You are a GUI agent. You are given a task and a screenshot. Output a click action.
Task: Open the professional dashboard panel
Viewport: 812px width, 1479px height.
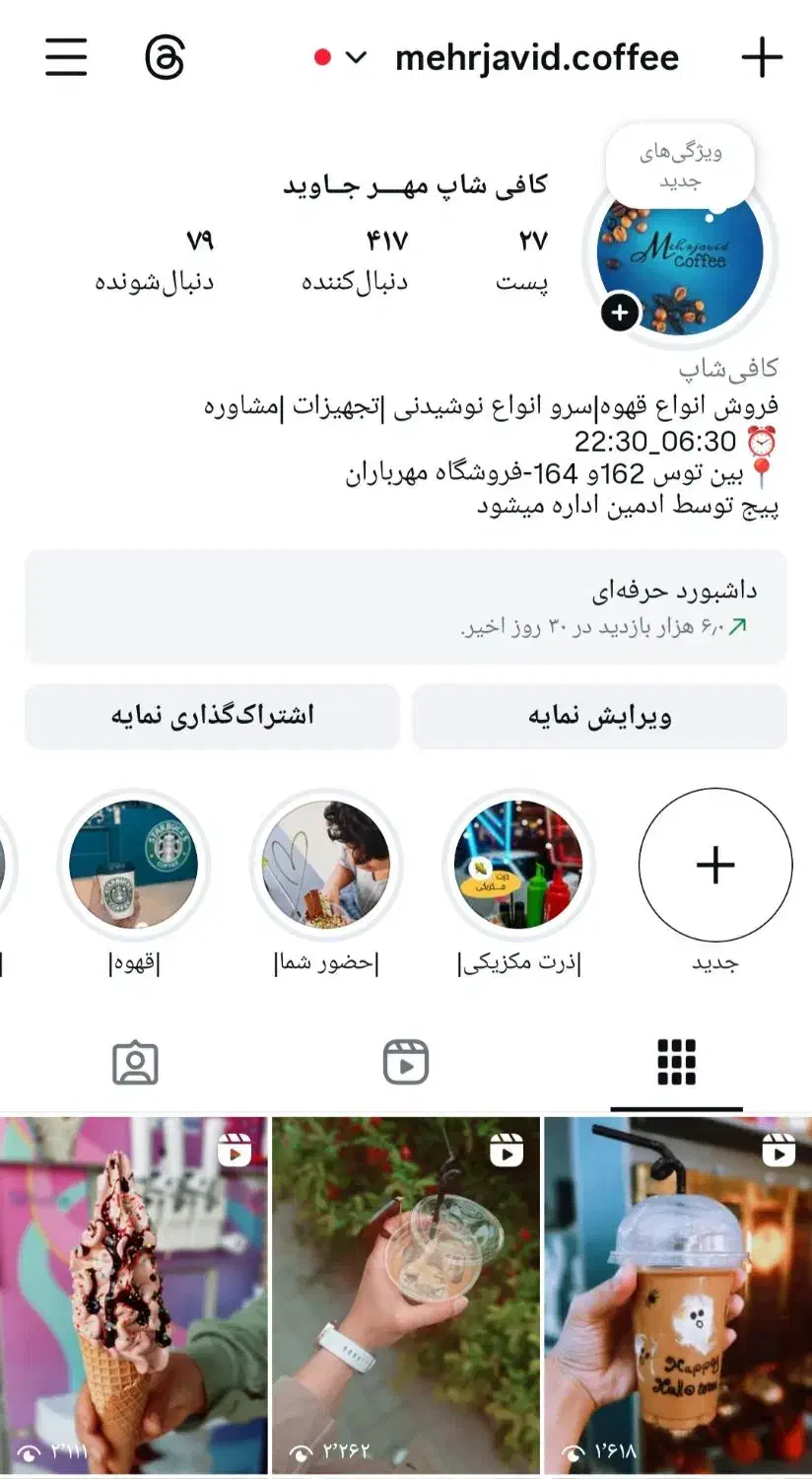[x=406, y=606]
